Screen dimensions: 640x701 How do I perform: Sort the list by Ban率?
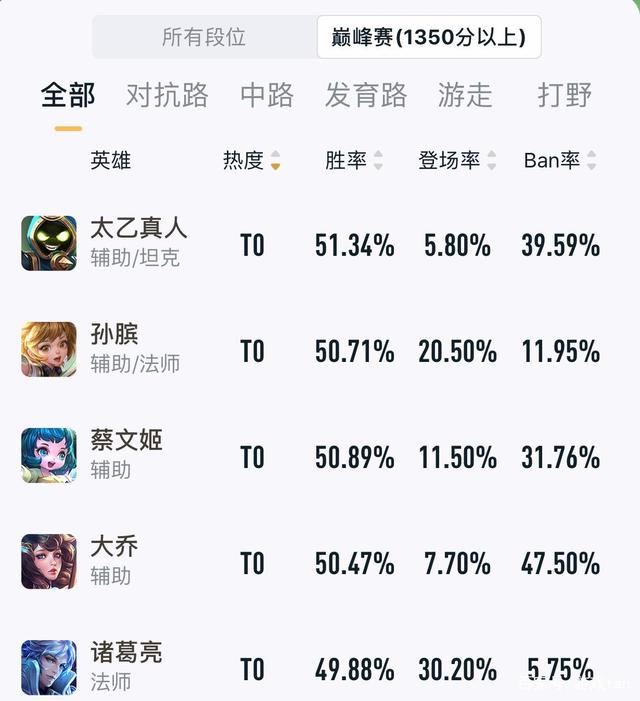tap(560, 160)
